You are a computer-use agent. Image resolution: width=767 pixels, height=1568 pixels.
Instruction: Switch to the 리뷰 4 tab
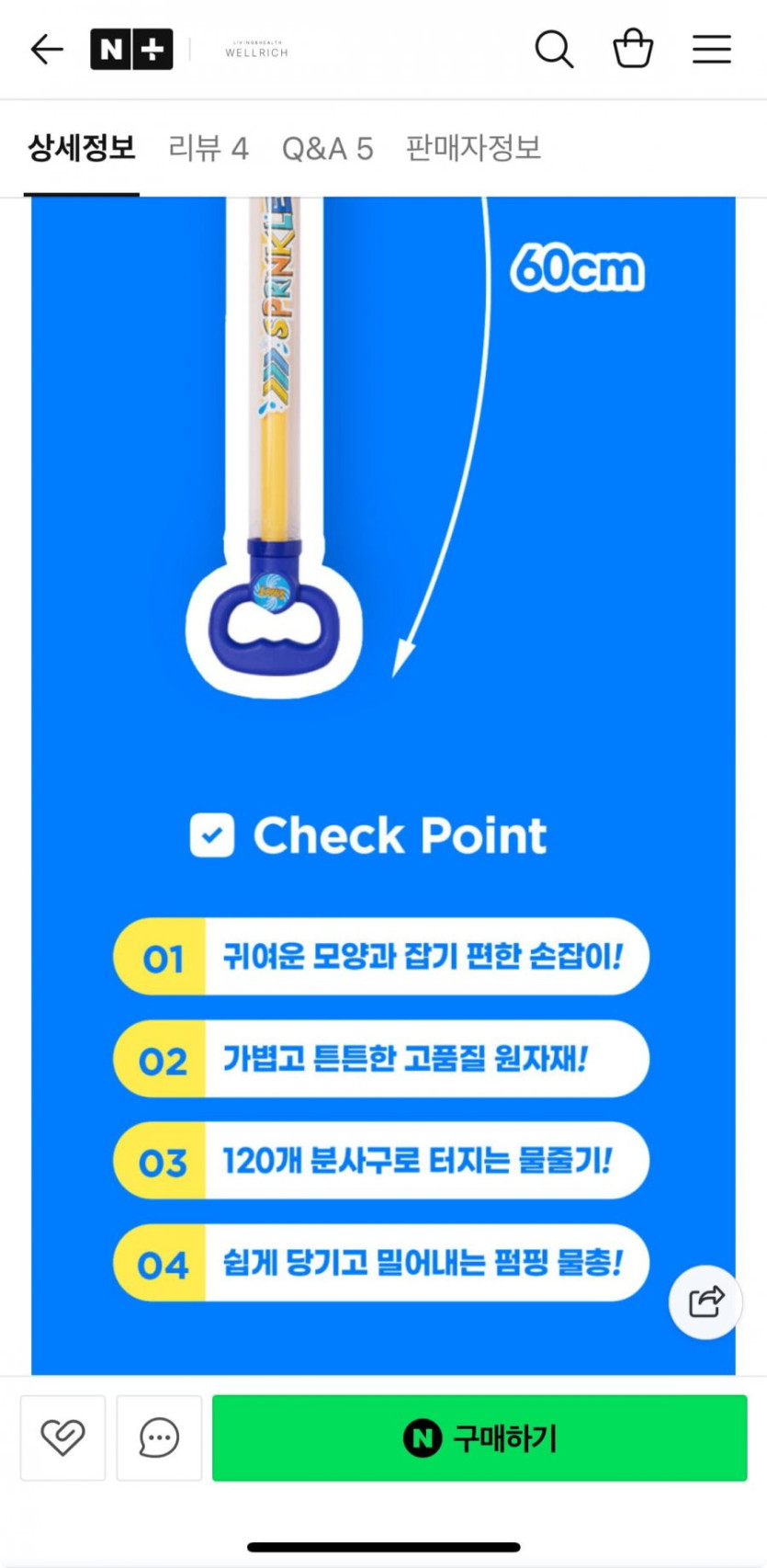click(209, 148)
